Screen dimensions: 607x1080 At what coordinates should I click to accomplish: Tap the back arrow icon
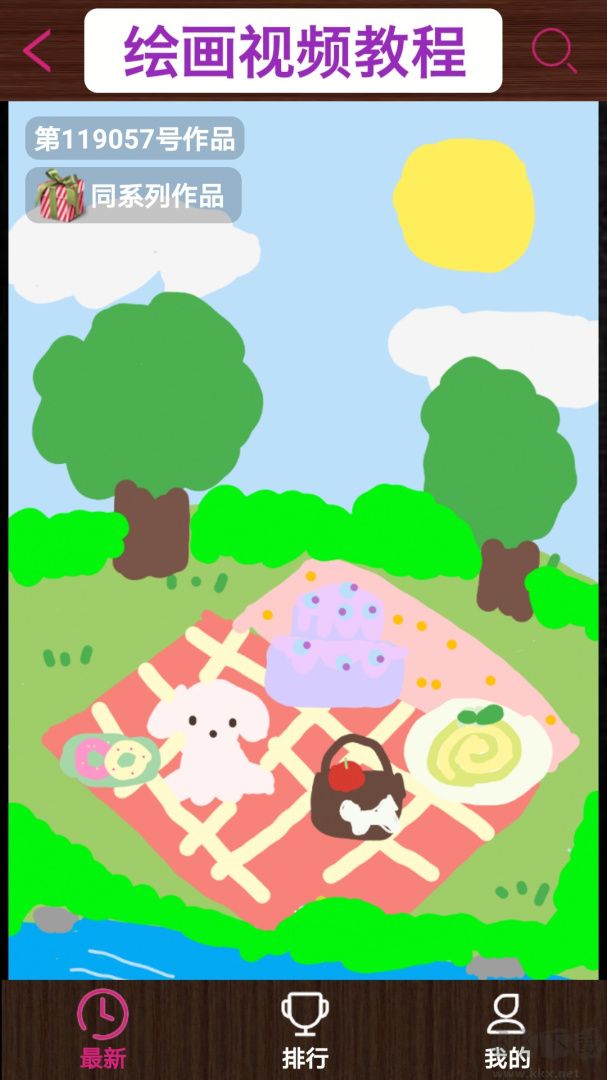[x=37, y=50]
